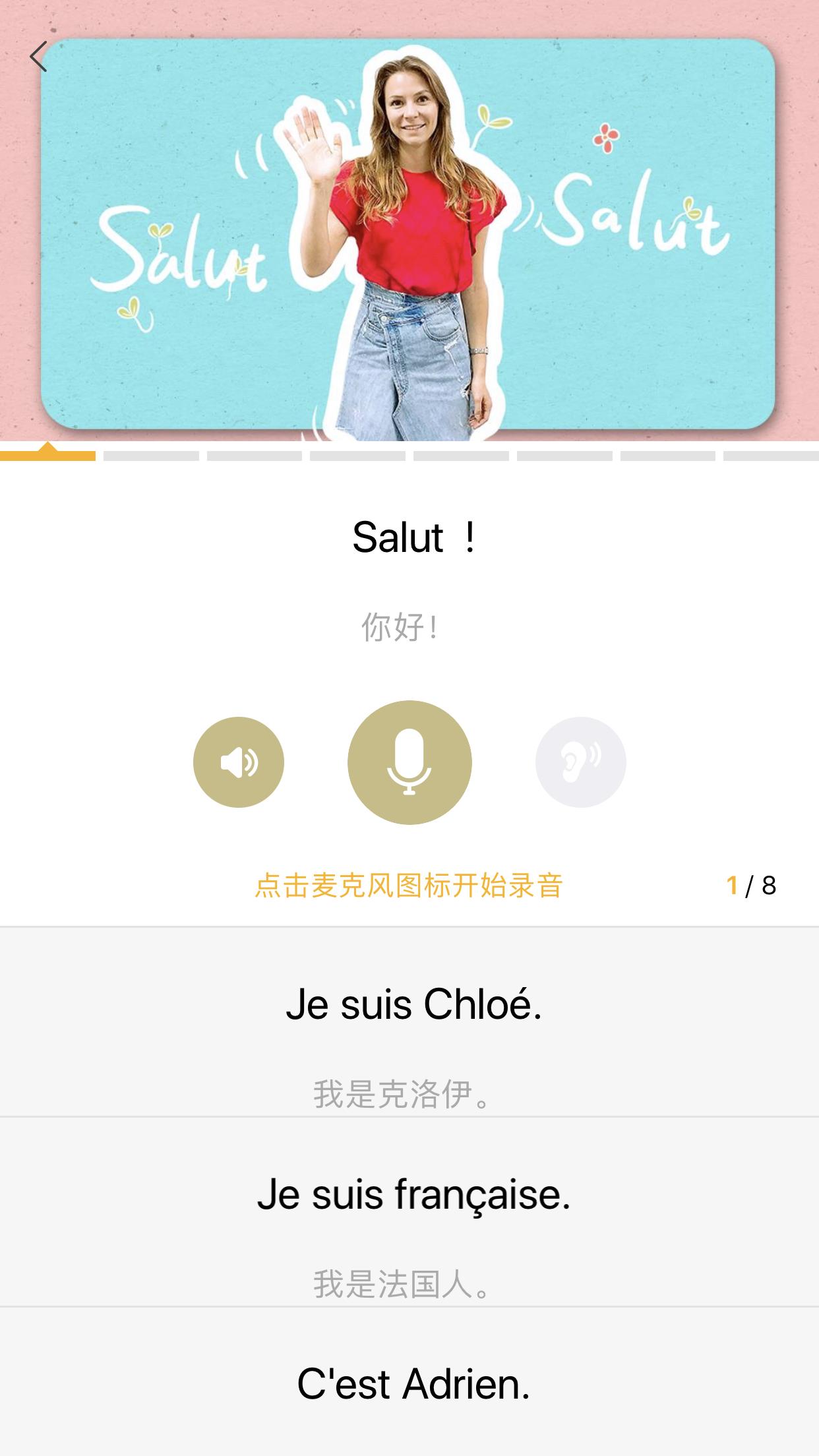Viewport: 819px width, 1456px height.
Task: Tap the speaker icon to play pronunciation
Action: pos(239,762)
